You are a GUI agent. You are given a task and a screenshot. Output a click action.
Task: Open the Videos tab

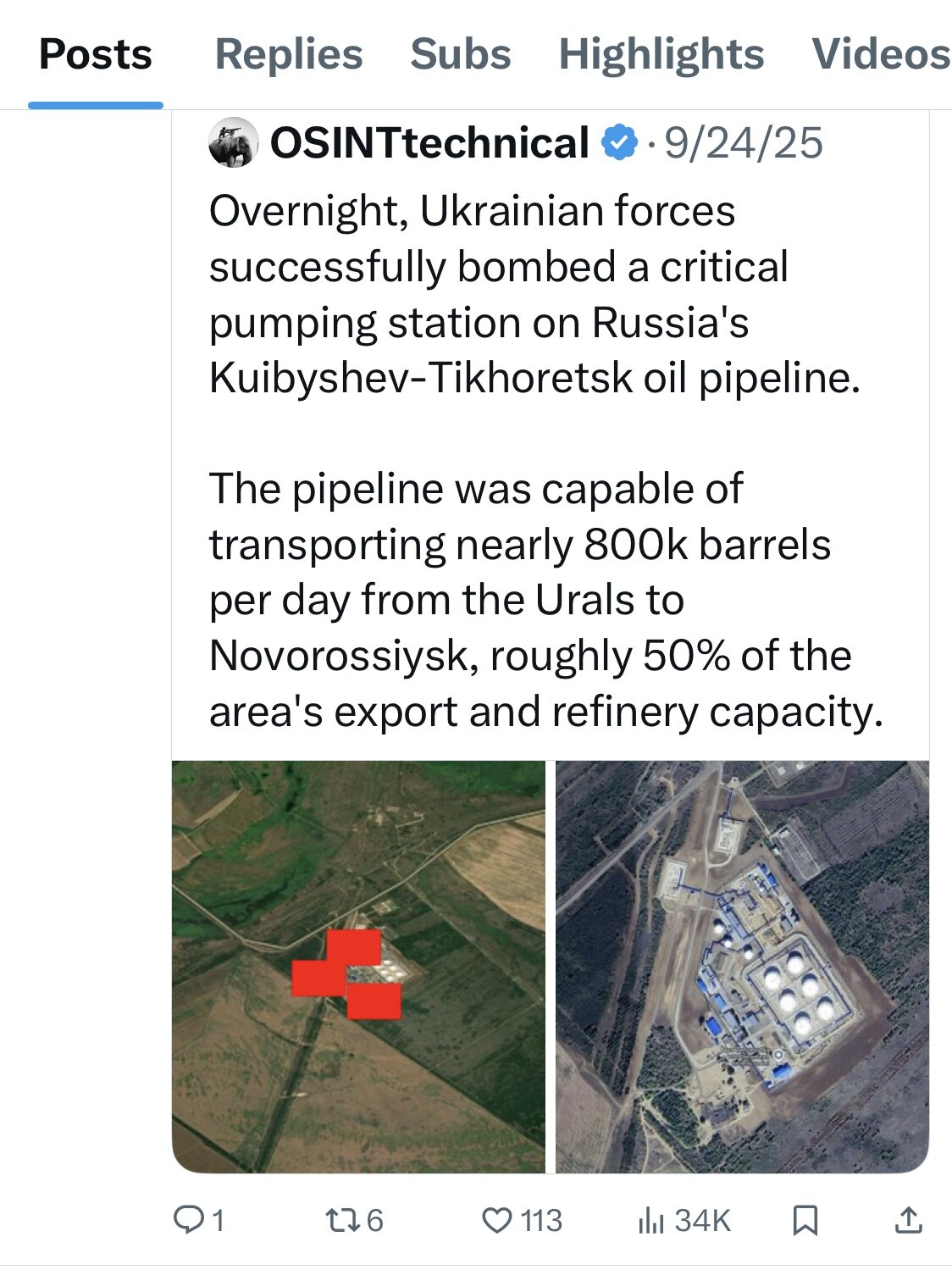point(879,55)
